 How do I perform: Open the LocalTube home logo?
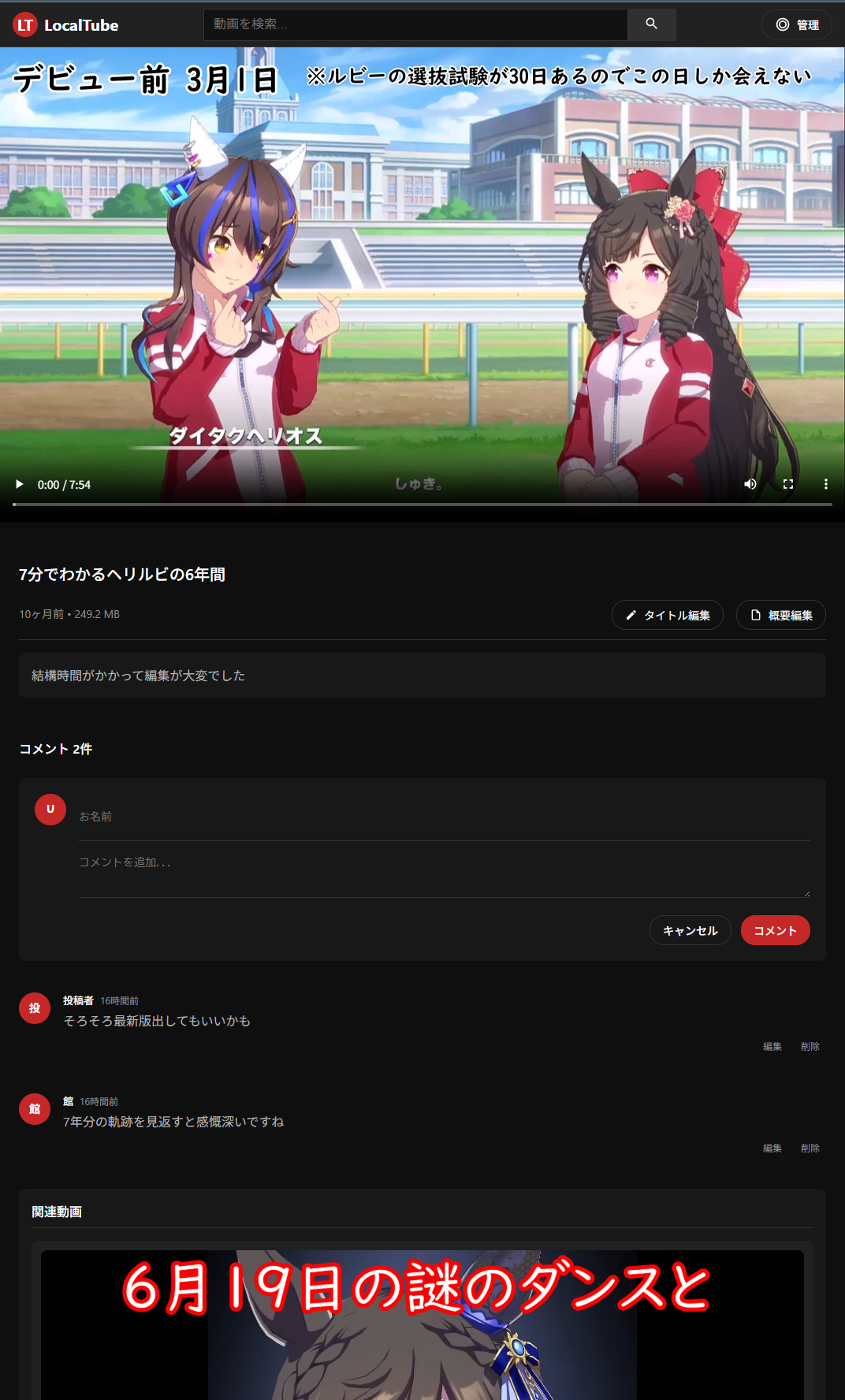point(66,25)
